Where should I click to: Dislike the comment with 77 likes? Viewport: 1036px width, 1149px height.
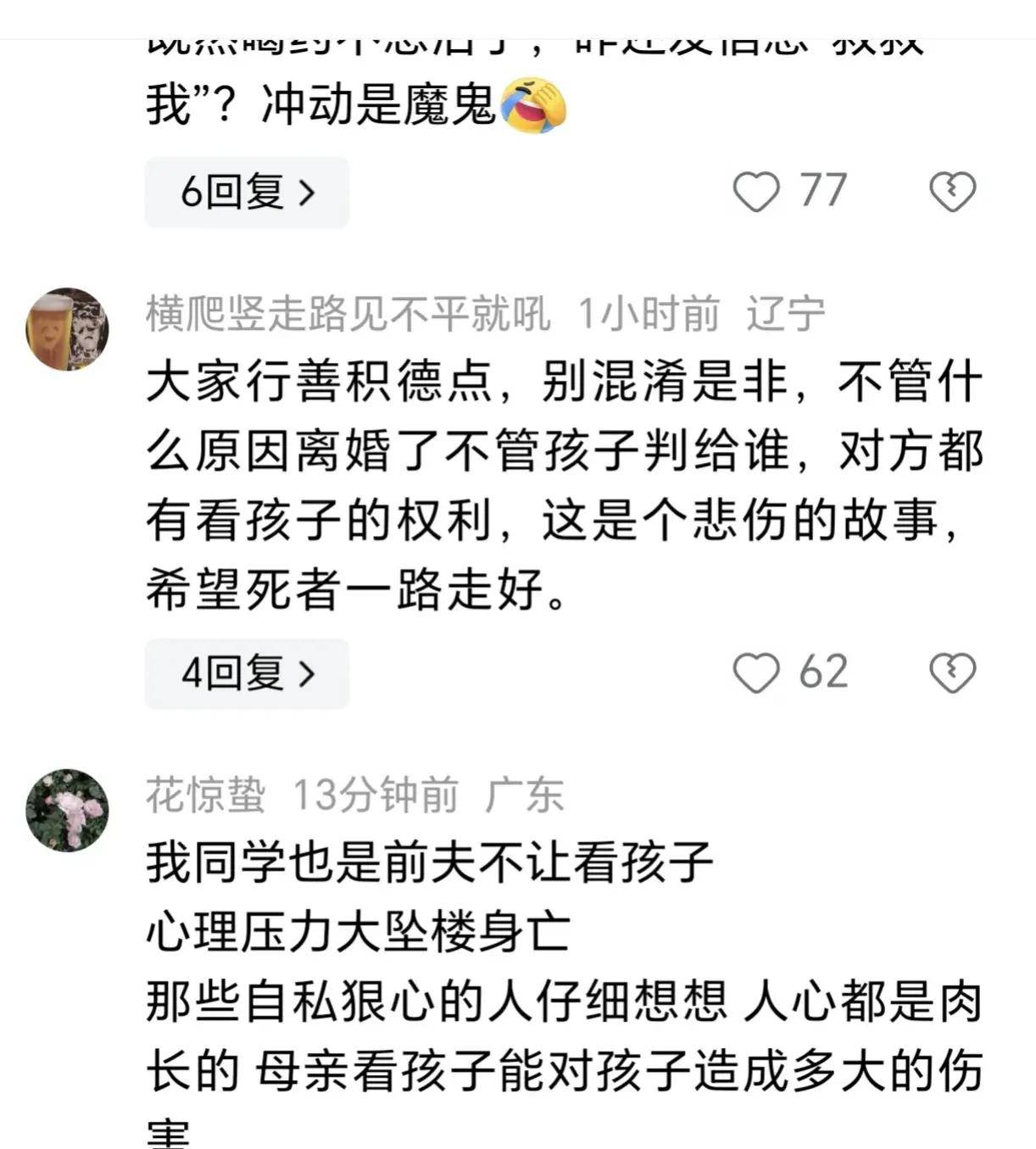pyautogui.click(x=952, y=191)
